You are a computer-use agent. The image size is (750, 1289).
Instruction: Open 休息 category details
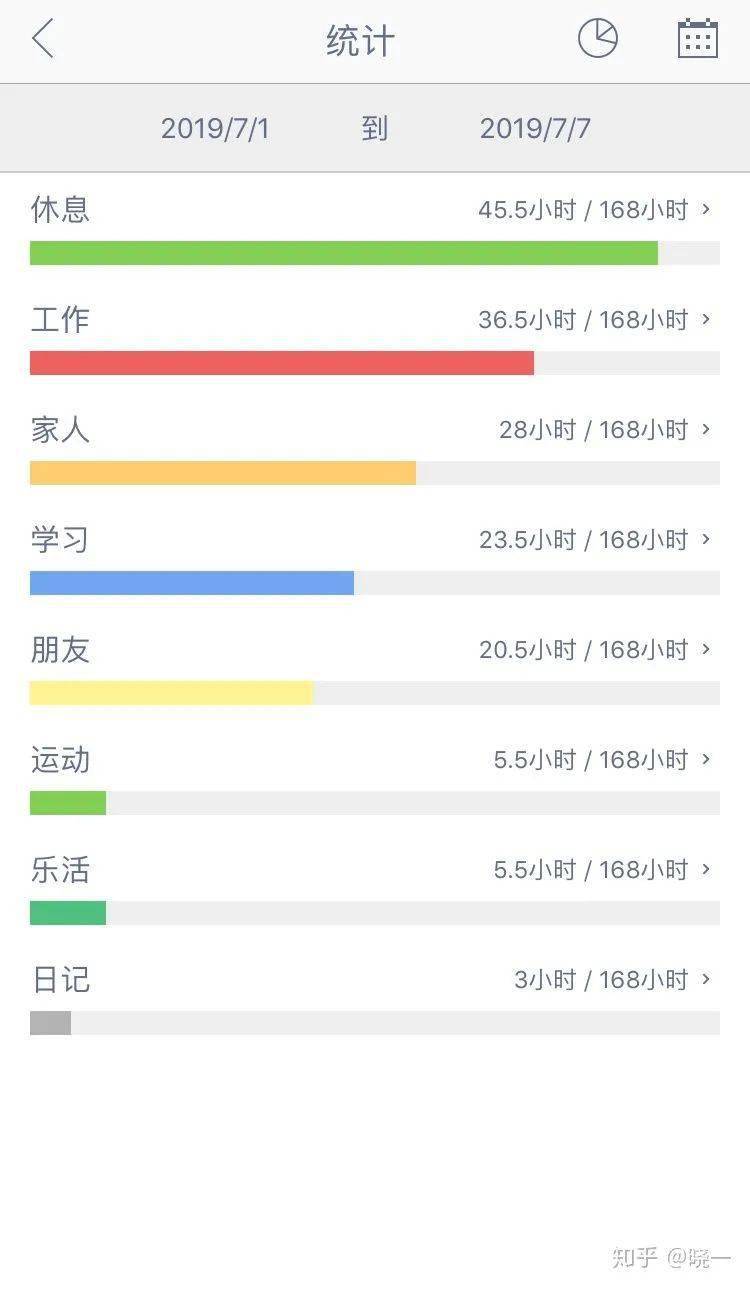pos(375,227)
